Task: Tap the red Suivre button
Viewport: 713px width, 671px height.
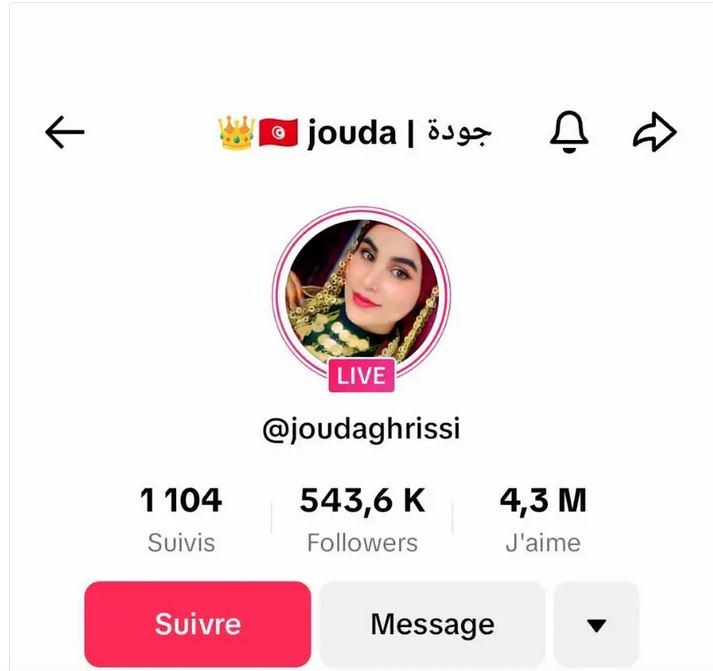Action: tap(198, 624)
